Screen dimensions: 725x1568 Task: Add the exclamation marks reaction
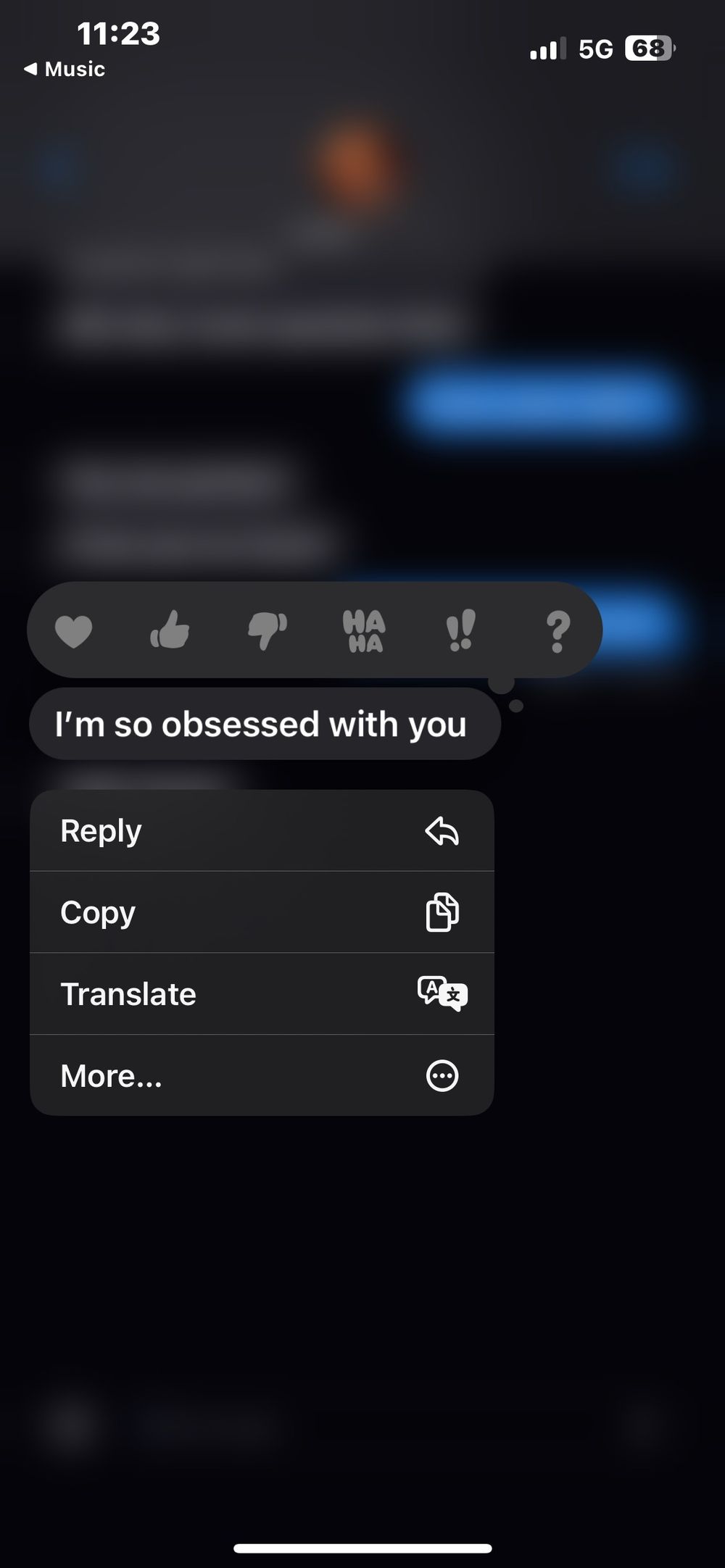tap(460, 630)
